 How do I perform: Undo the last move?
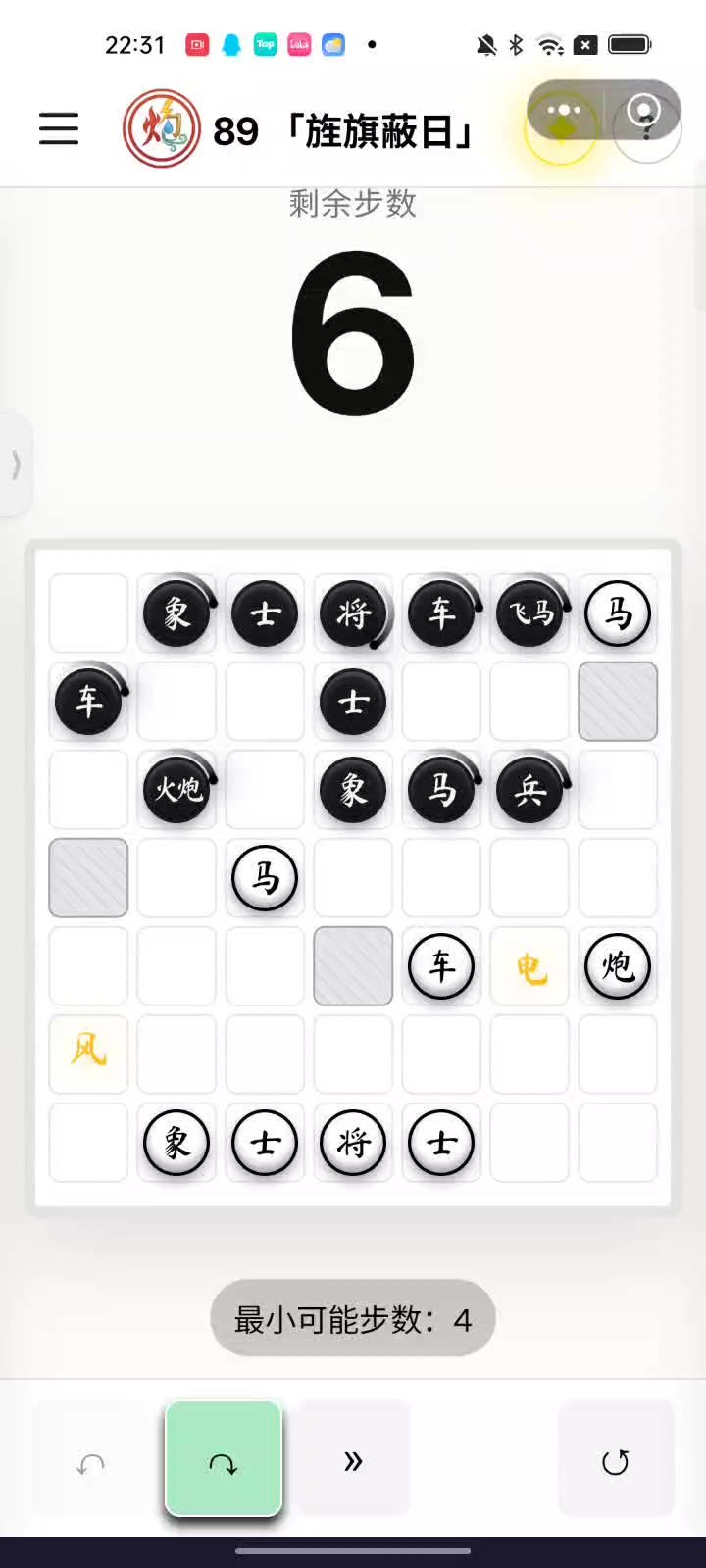[x=91, y=1463]
